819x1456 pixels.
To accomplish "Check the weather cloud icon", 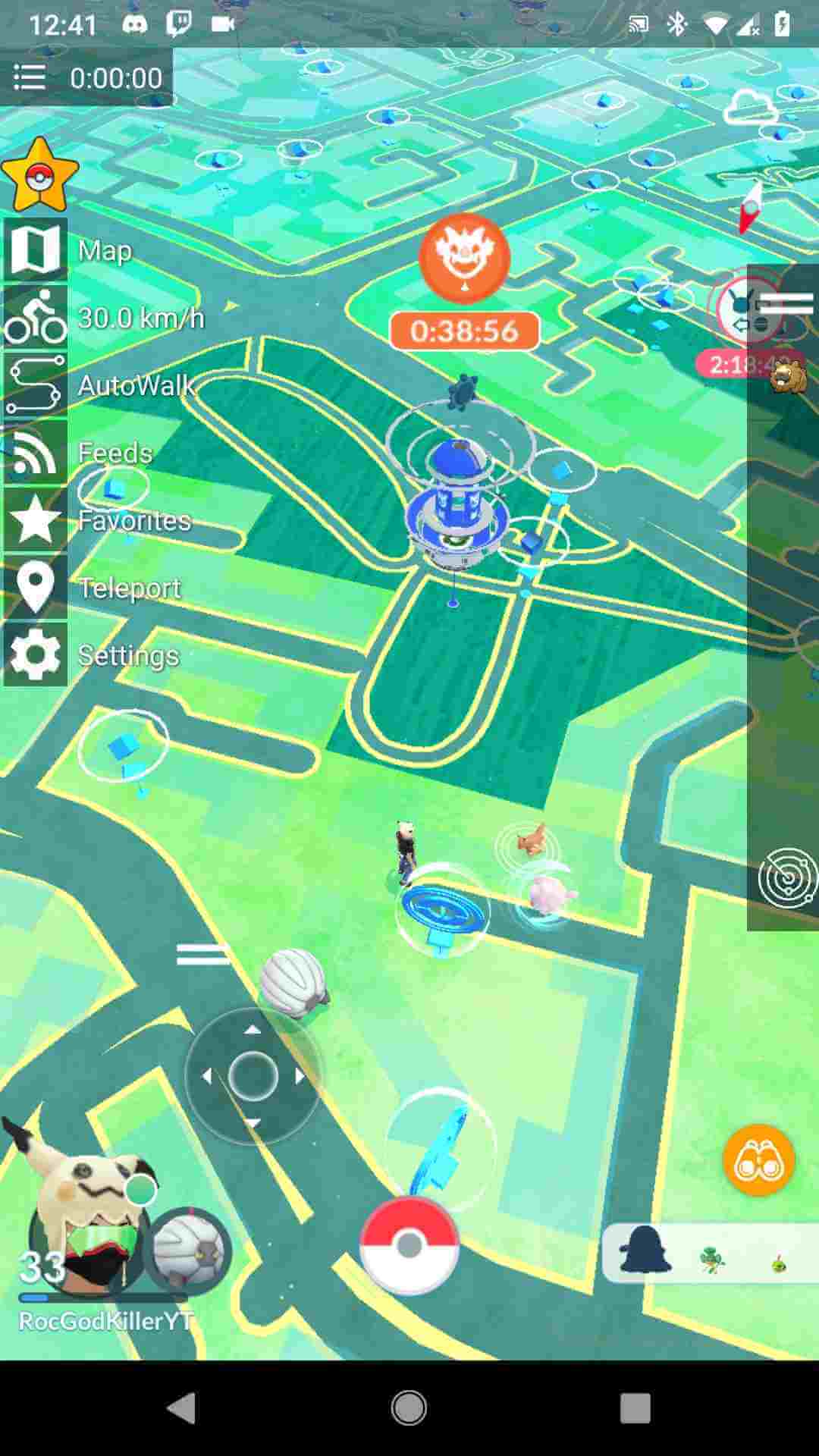I will click(x=749, y=108).
